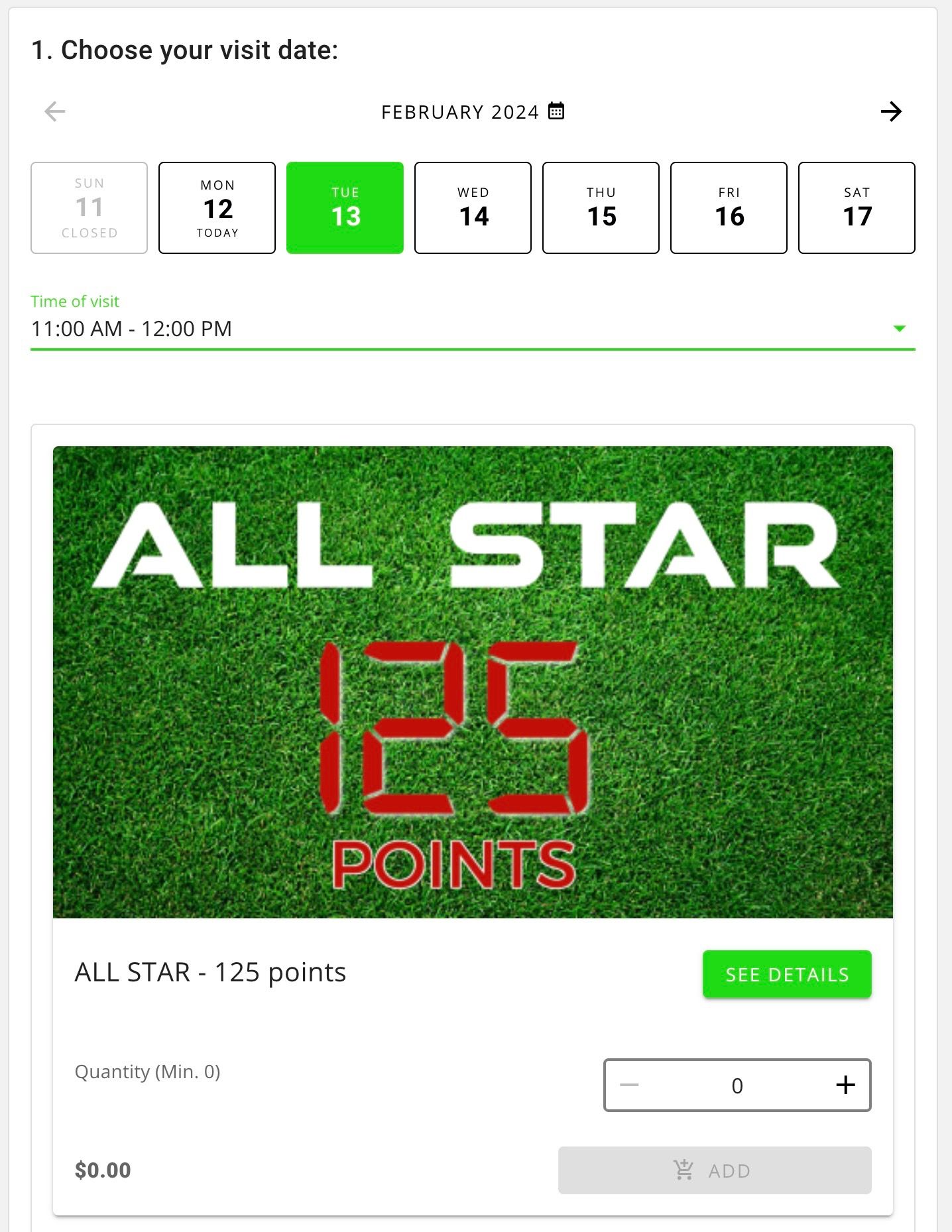The width and height of the screenshot is (952, 1232).
Task: Tap See Details for ALL STAR package
Action: (787, 974)
